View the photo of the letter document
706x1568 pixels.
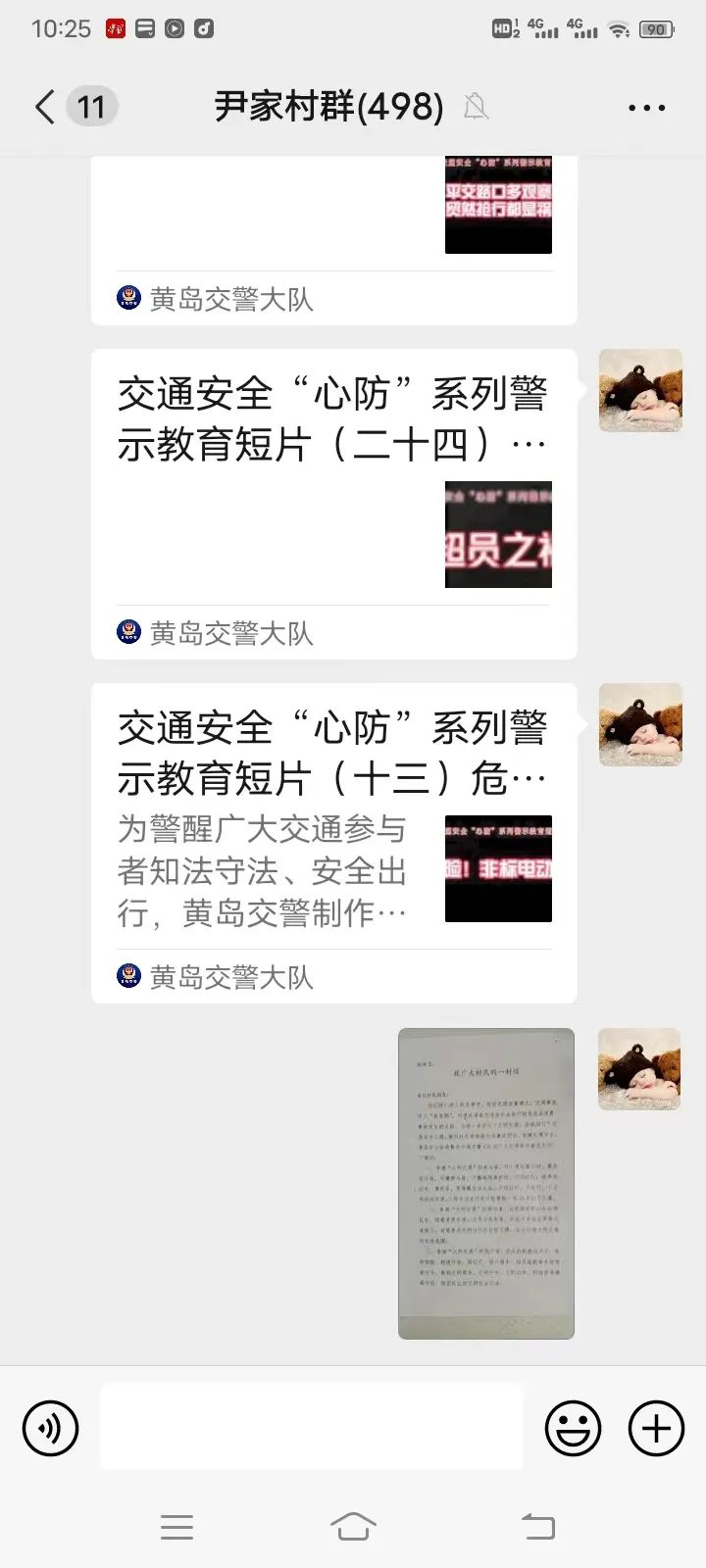(x=486, y=1183)
